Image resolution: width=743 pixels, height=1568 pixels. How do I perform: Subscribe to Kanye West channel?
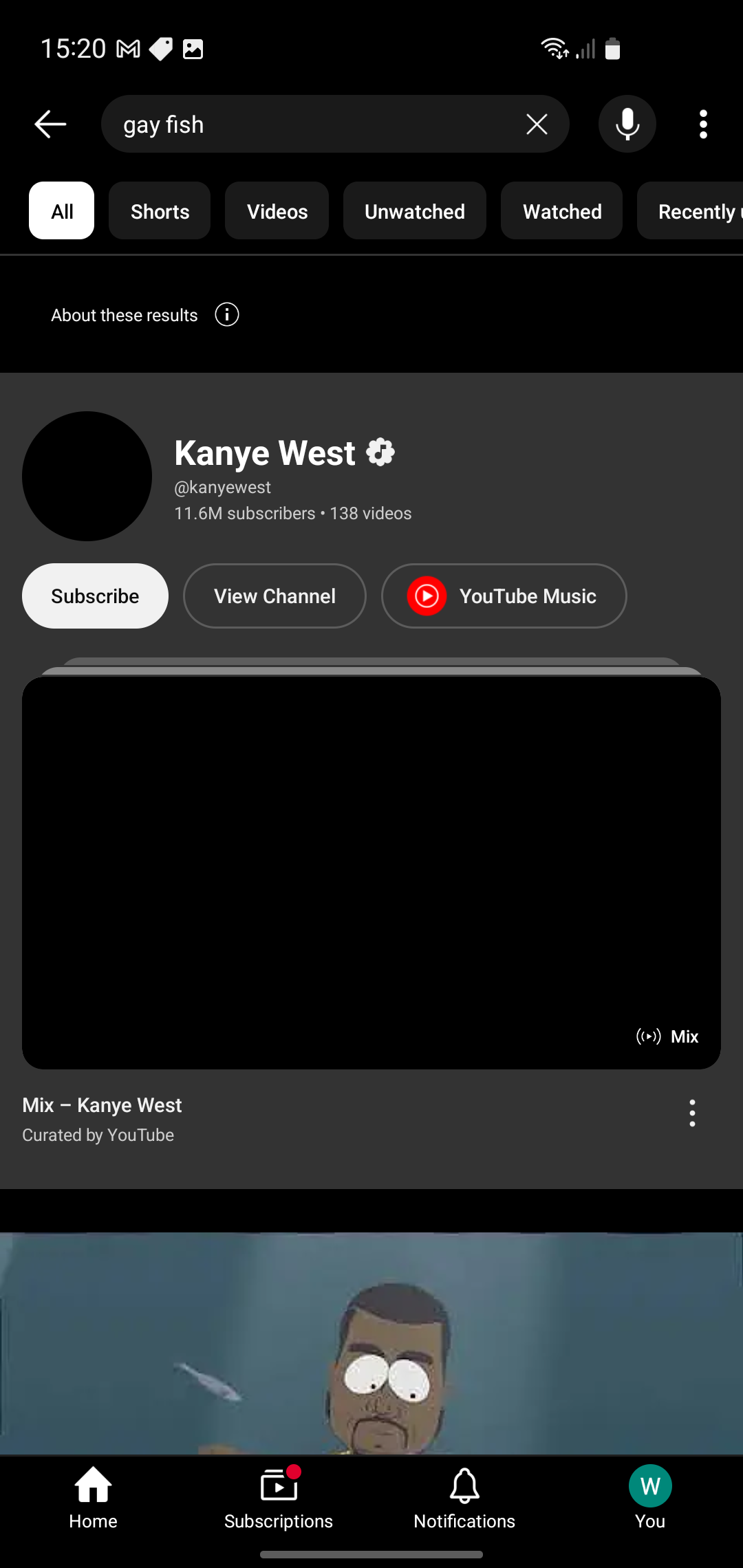pos(95,596)
